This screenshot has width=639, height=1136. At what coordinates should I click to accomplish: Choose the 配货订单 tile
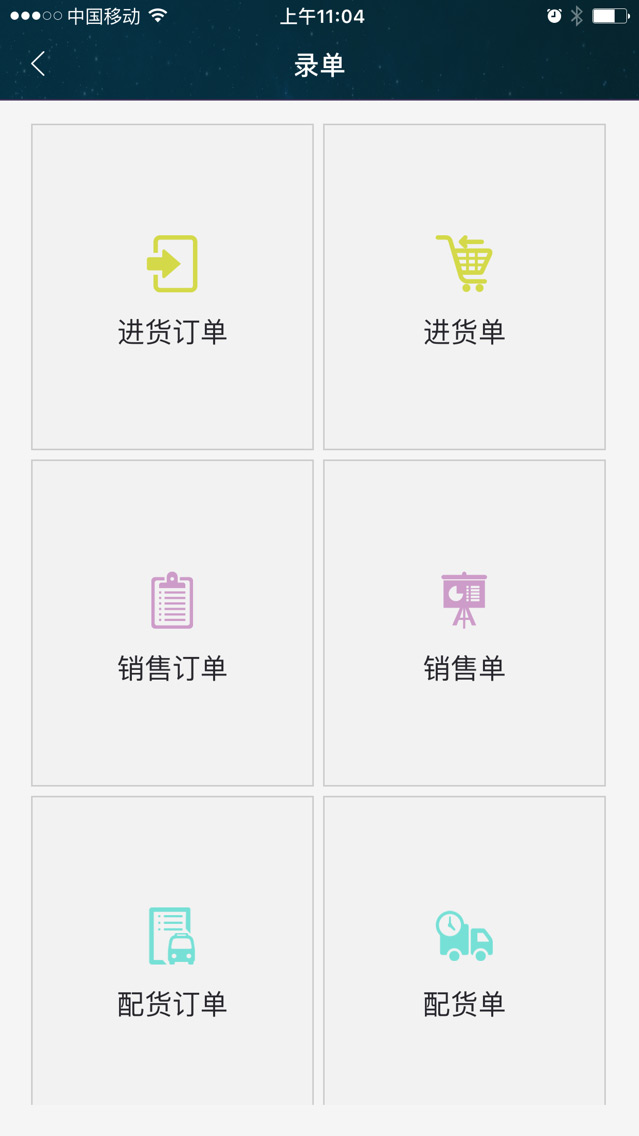(172, 955)
